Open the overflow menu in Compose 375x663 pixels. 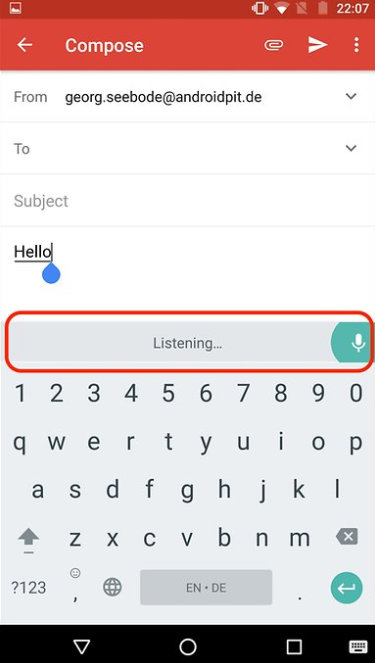pyautogui.click(x=356, y=45)
